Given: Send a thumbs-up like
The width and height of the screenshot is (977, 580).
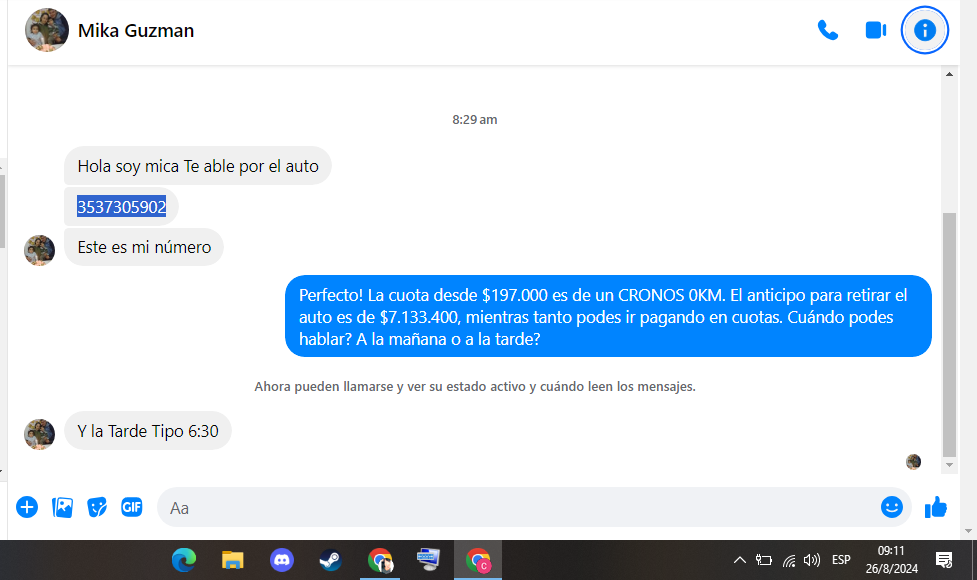Looking at the screenshot, I should [936, 507].
